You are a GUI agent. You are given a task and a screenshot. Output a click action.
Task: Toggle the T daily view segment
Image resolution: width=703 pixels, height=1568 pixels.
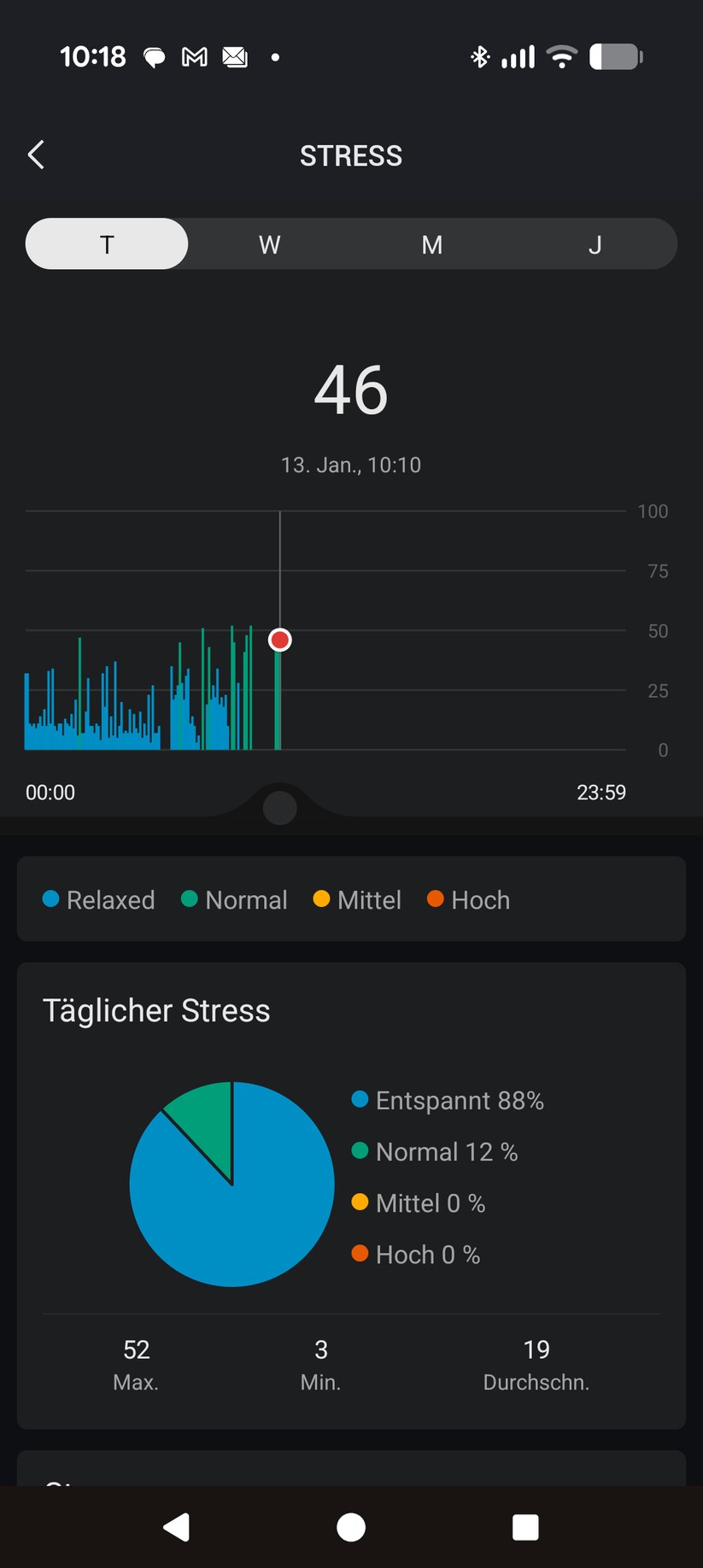point(106,244)
